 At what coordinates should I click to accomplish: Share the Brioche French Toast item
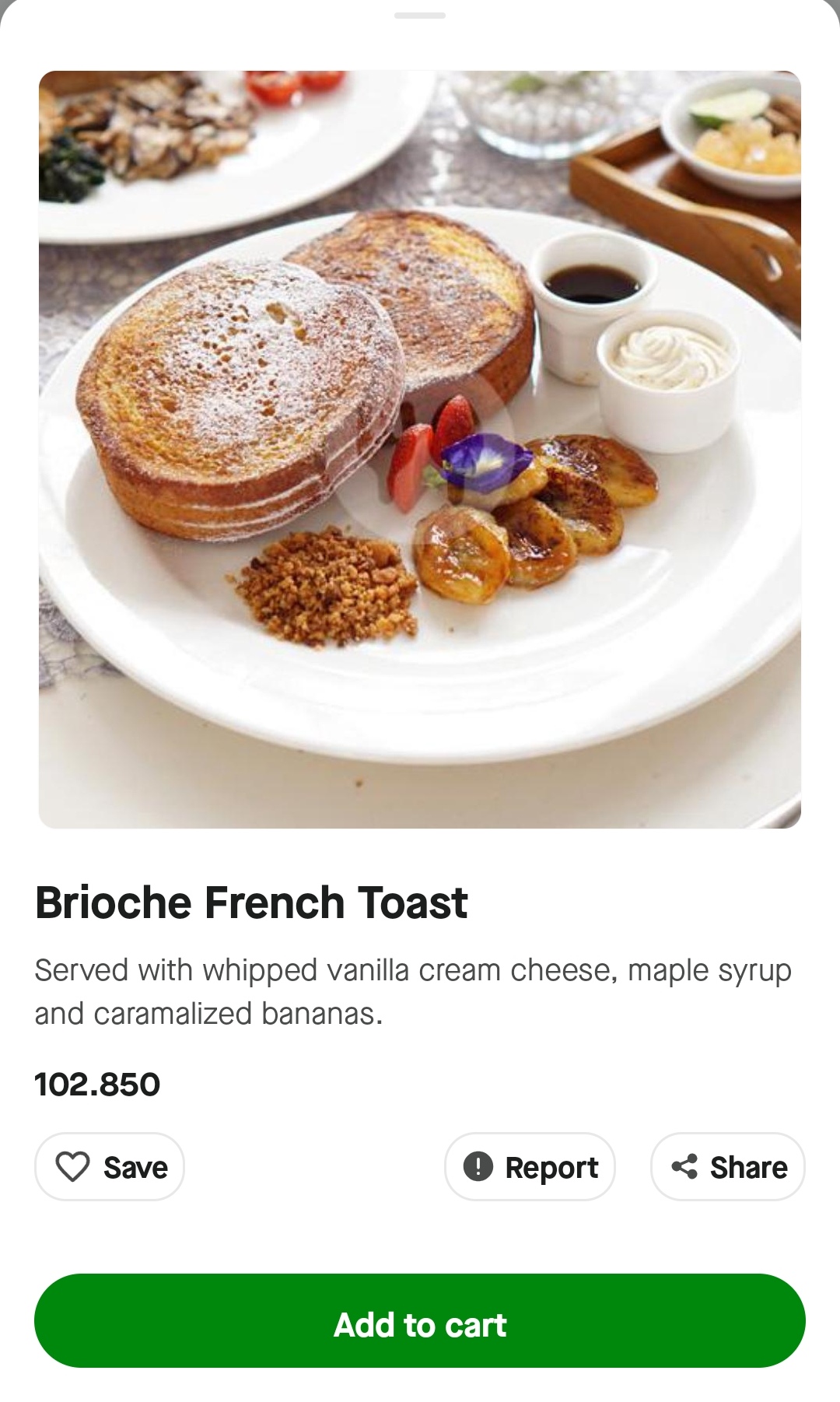(x=728, y=1166)
